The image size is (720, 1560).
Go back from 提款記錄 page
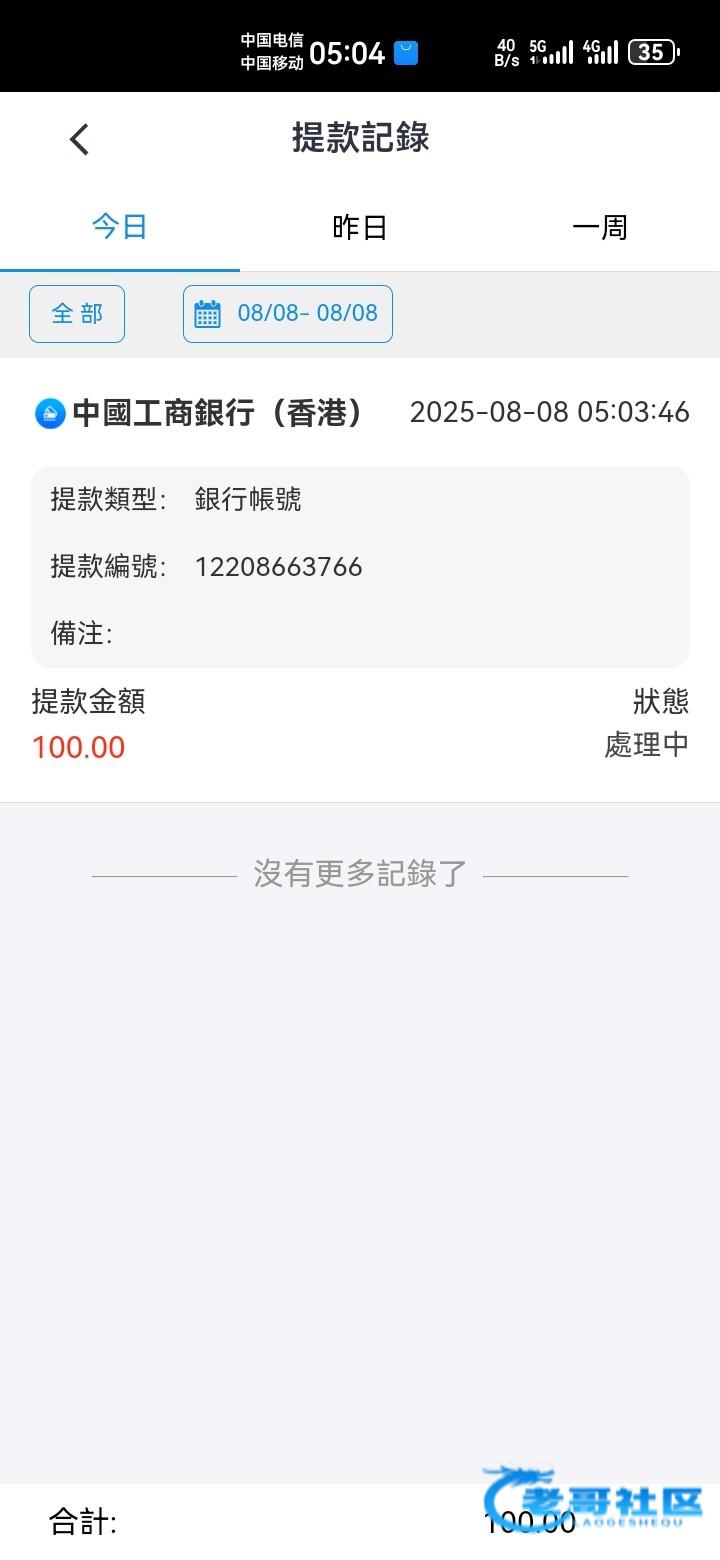point(80,139)
